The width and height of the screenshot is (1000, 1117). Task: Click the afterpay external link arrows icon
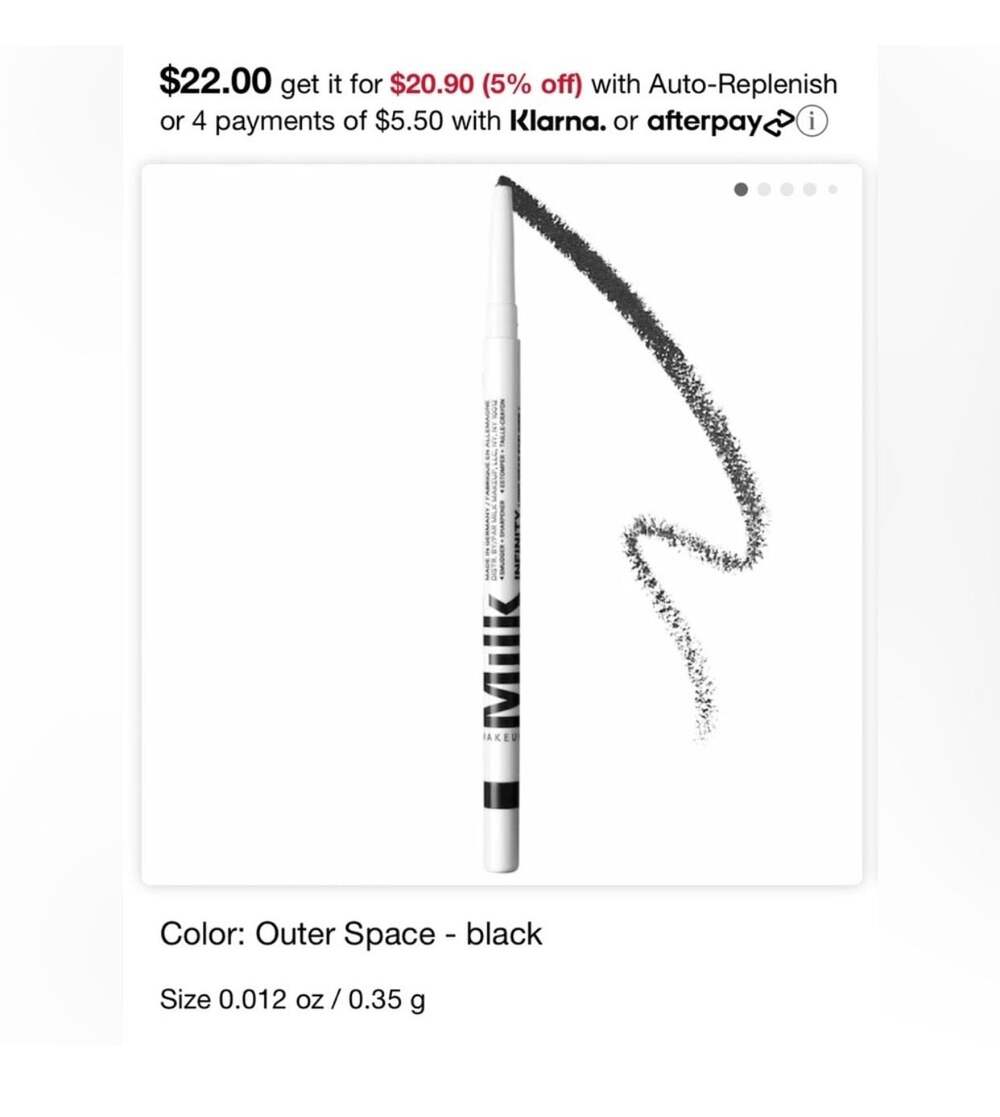(777, 124)
